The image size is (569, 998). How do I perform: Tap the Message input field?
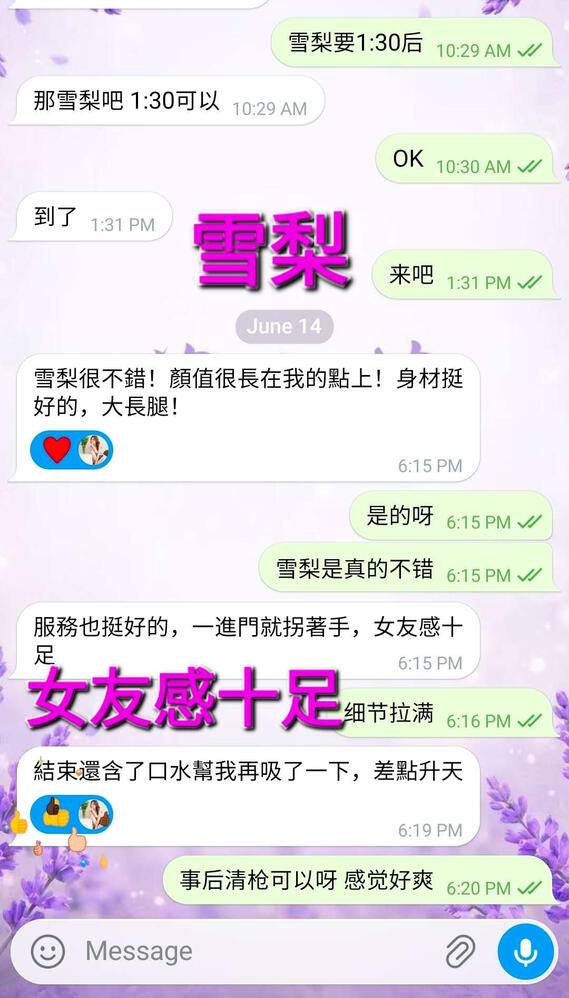click(x=255, y=952)
